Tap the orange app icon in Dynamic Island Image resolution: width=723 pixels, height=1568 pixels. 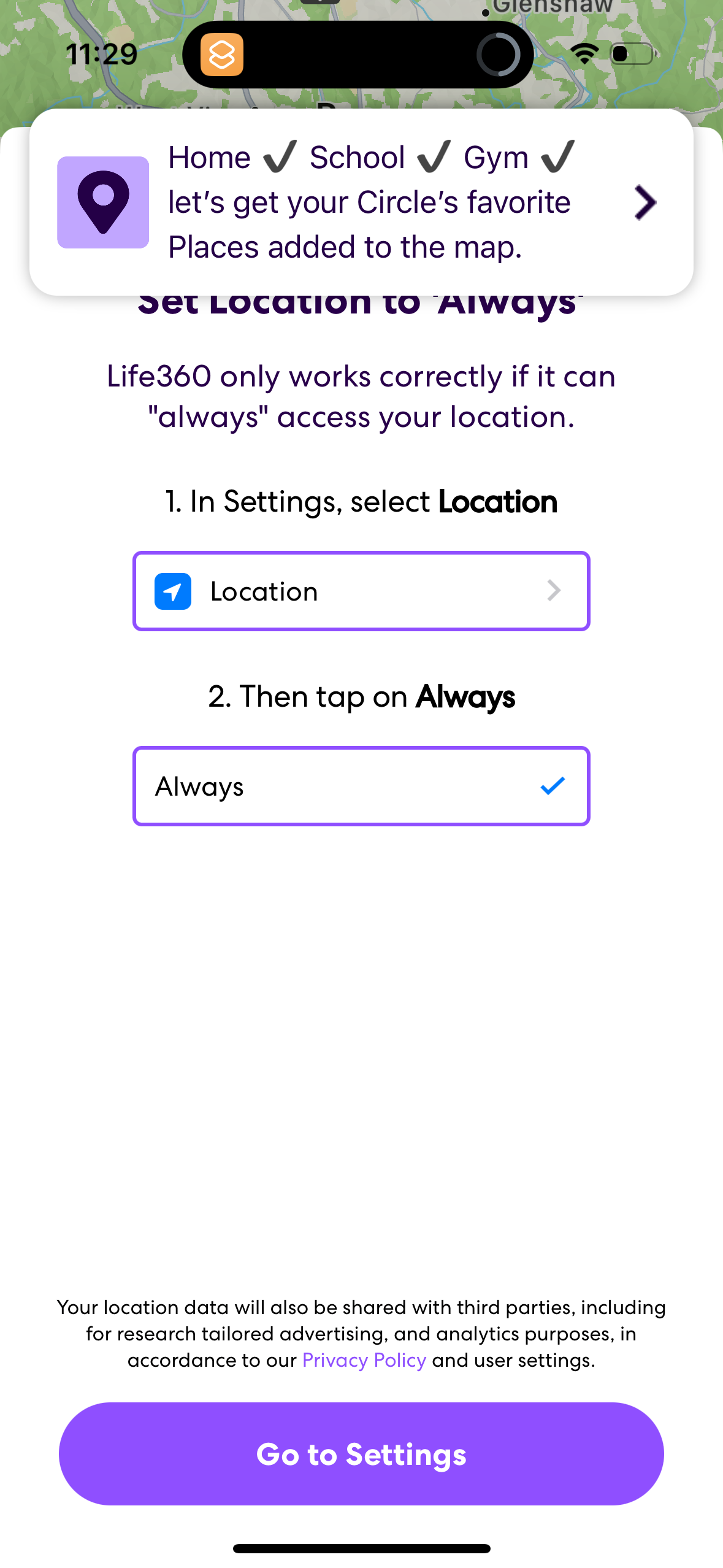point(223,54)
